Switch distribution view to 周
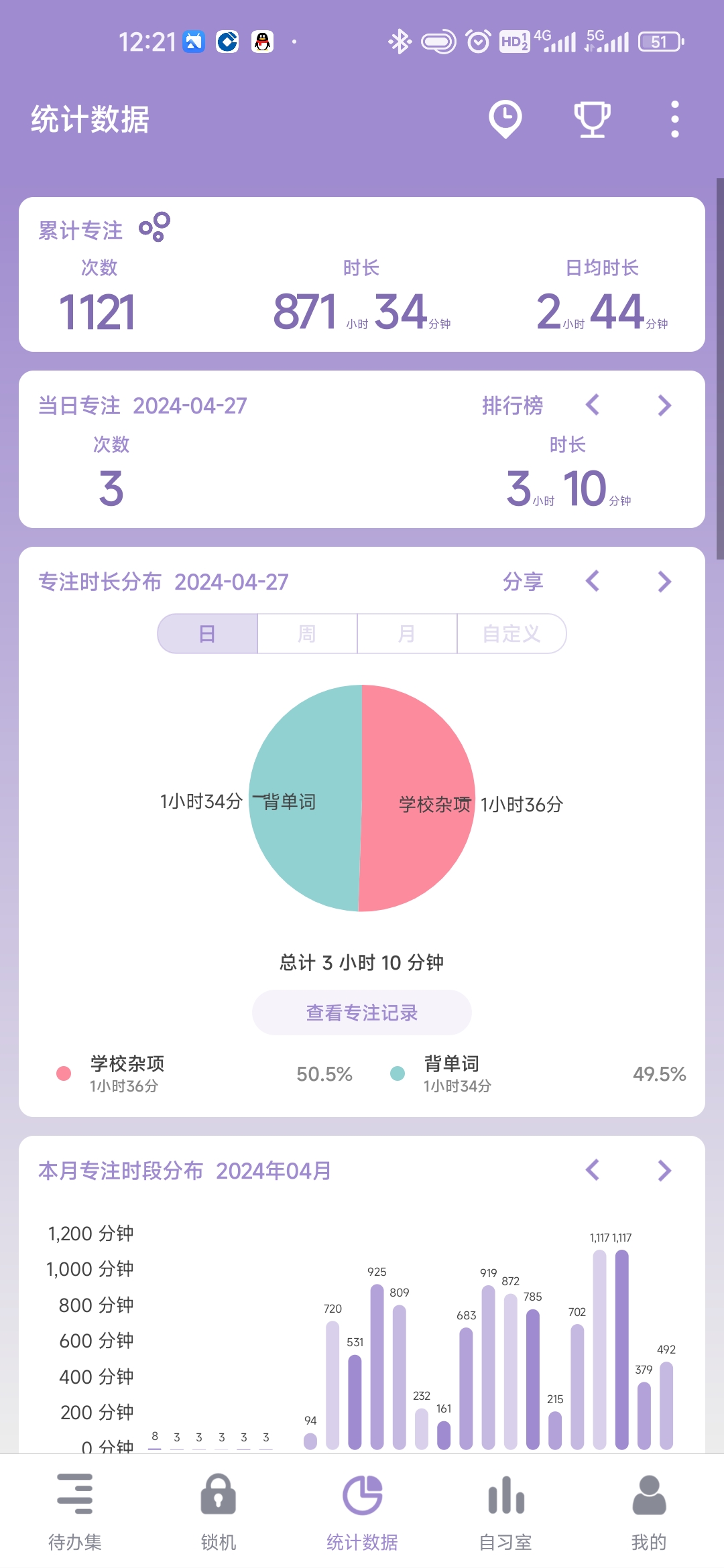The image size is (724, 1568). point(307,633)
